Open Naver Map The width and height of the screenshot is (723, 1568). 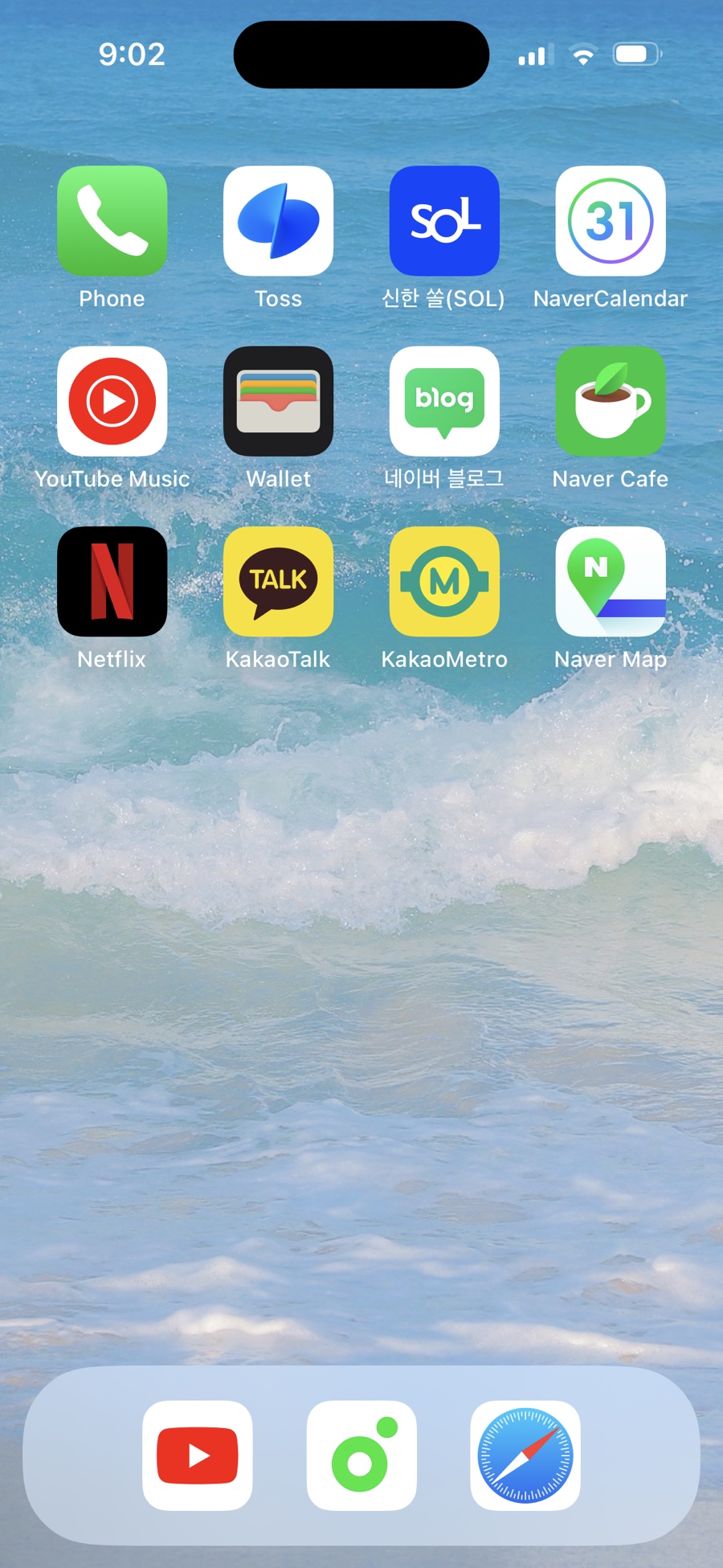611,581
